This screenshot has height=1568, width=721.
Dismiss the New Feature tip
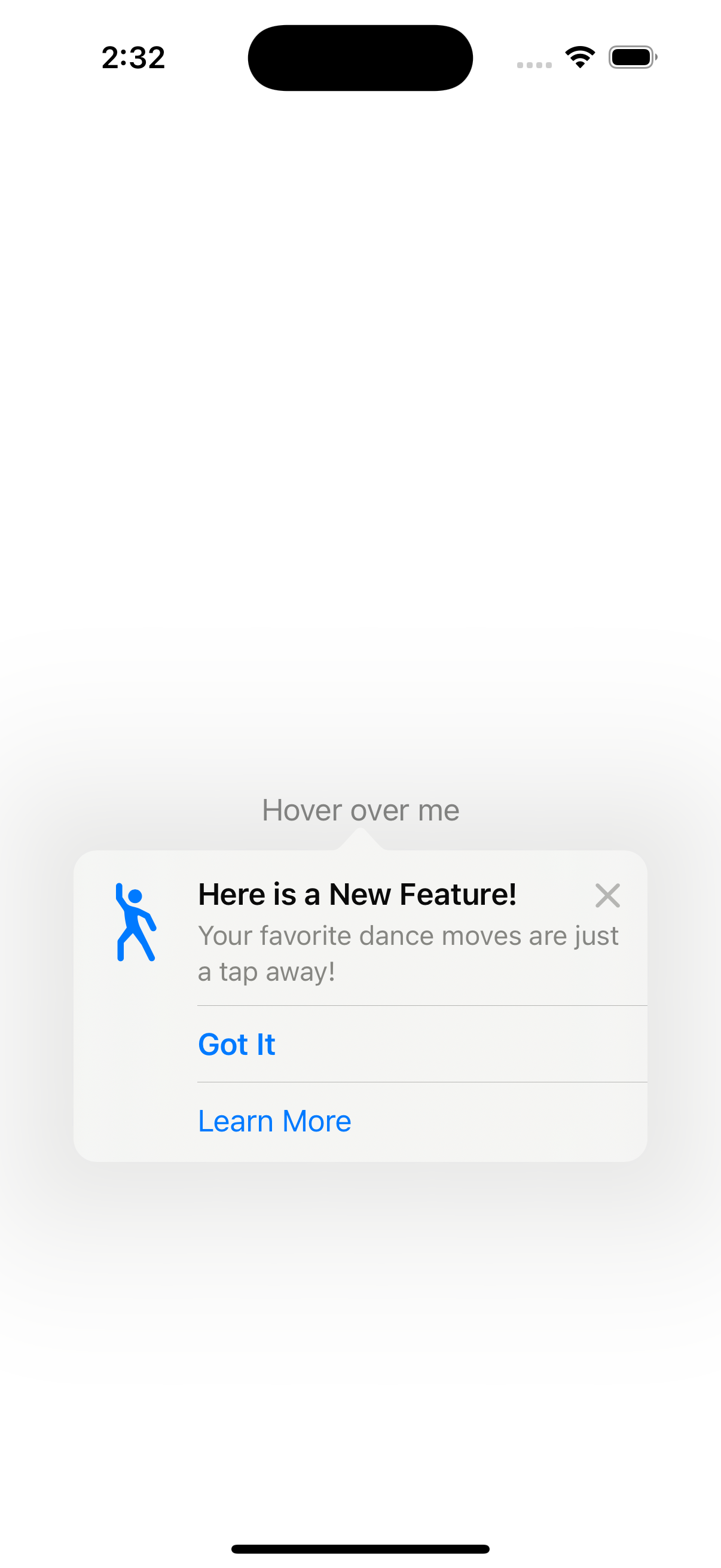pos(607,895)
